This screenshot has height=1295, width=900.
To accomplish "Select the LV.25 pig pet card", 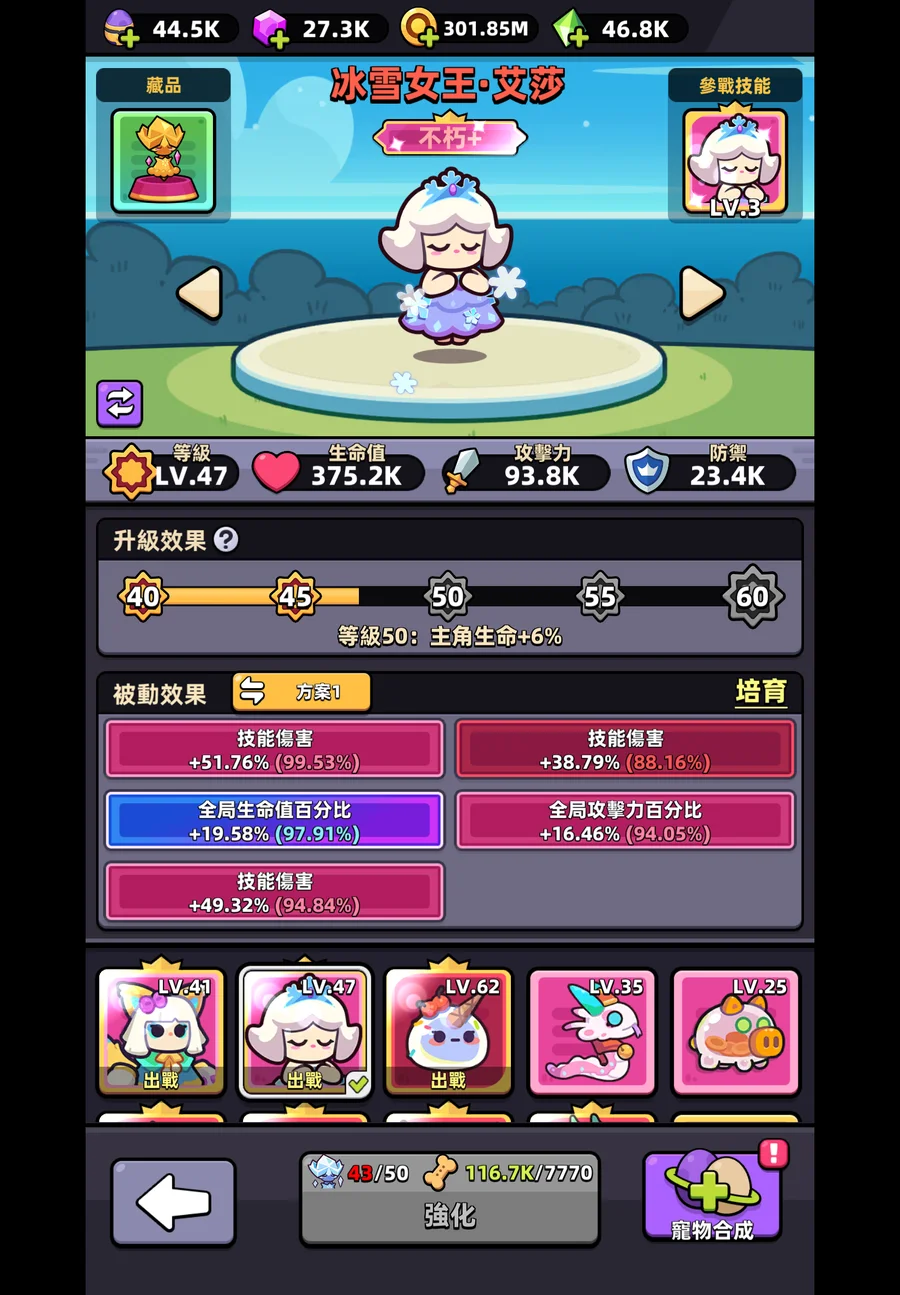I will click(736, 1031).
